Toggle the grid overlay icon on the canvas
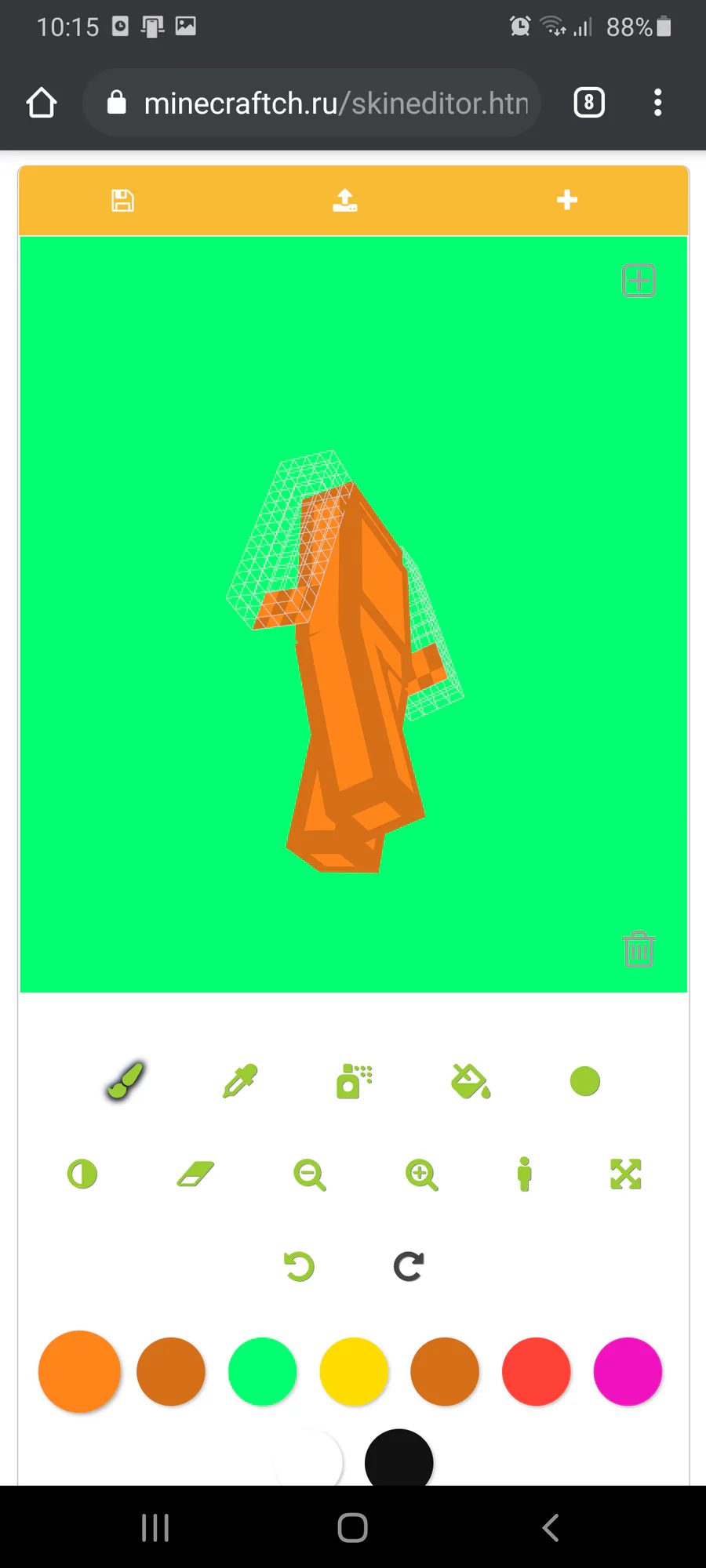 tap(639, 281)
